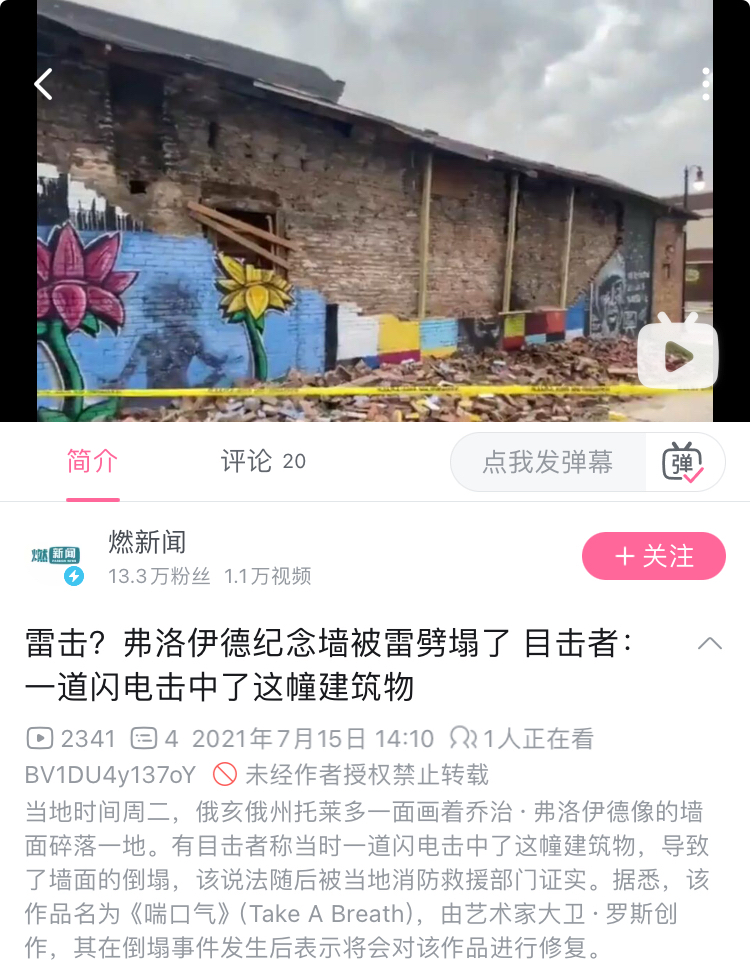The height and width of the screenshot is (978, 750).
Task: Toggle the danmaku display icon
Action: (x=684, y=462)
